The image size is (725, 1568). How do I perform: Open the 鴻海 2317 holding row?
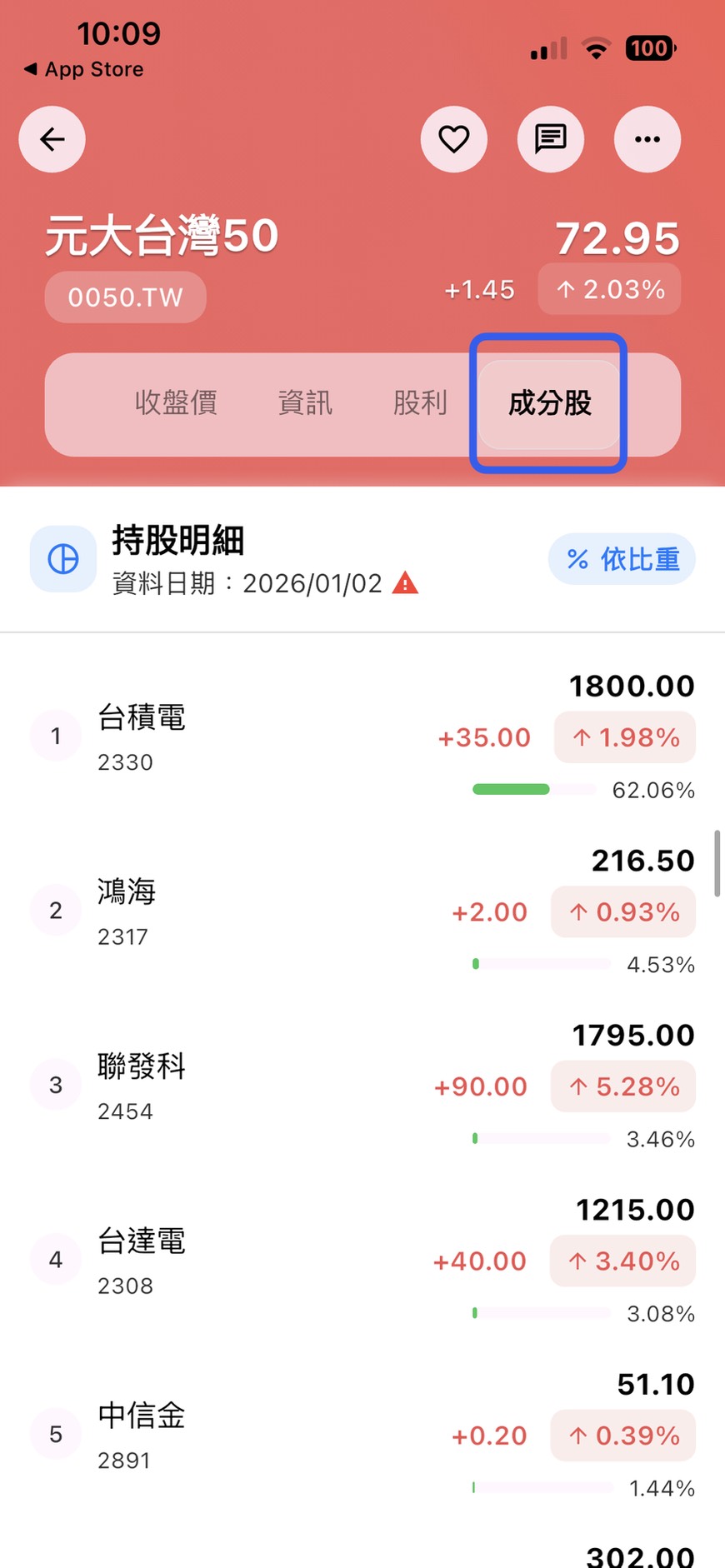pyautogui.click(x=362, y=911)
